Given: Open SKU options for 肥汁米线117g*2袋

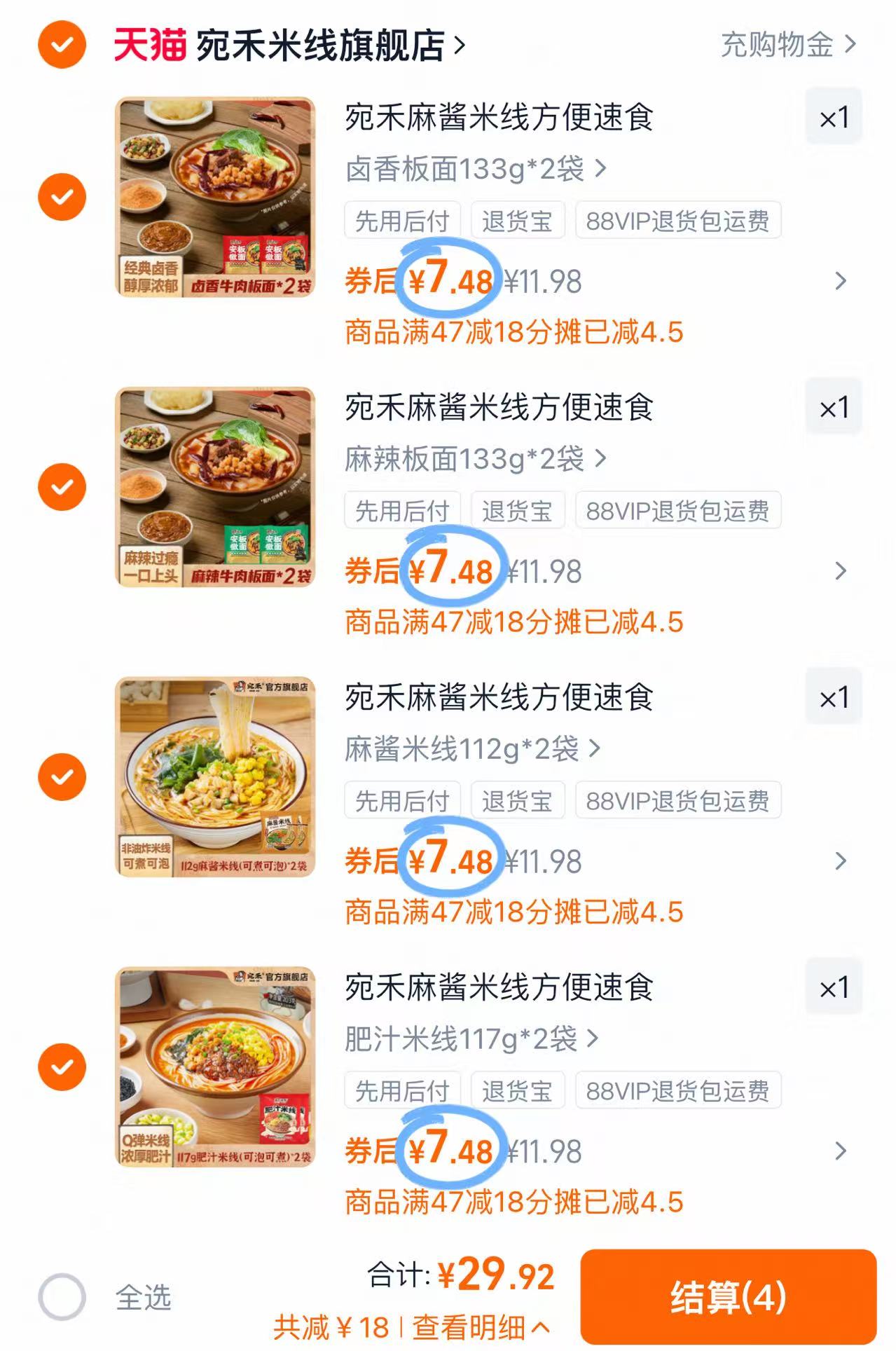Looking at the screenshot, I should click(x=466, y=1038).
